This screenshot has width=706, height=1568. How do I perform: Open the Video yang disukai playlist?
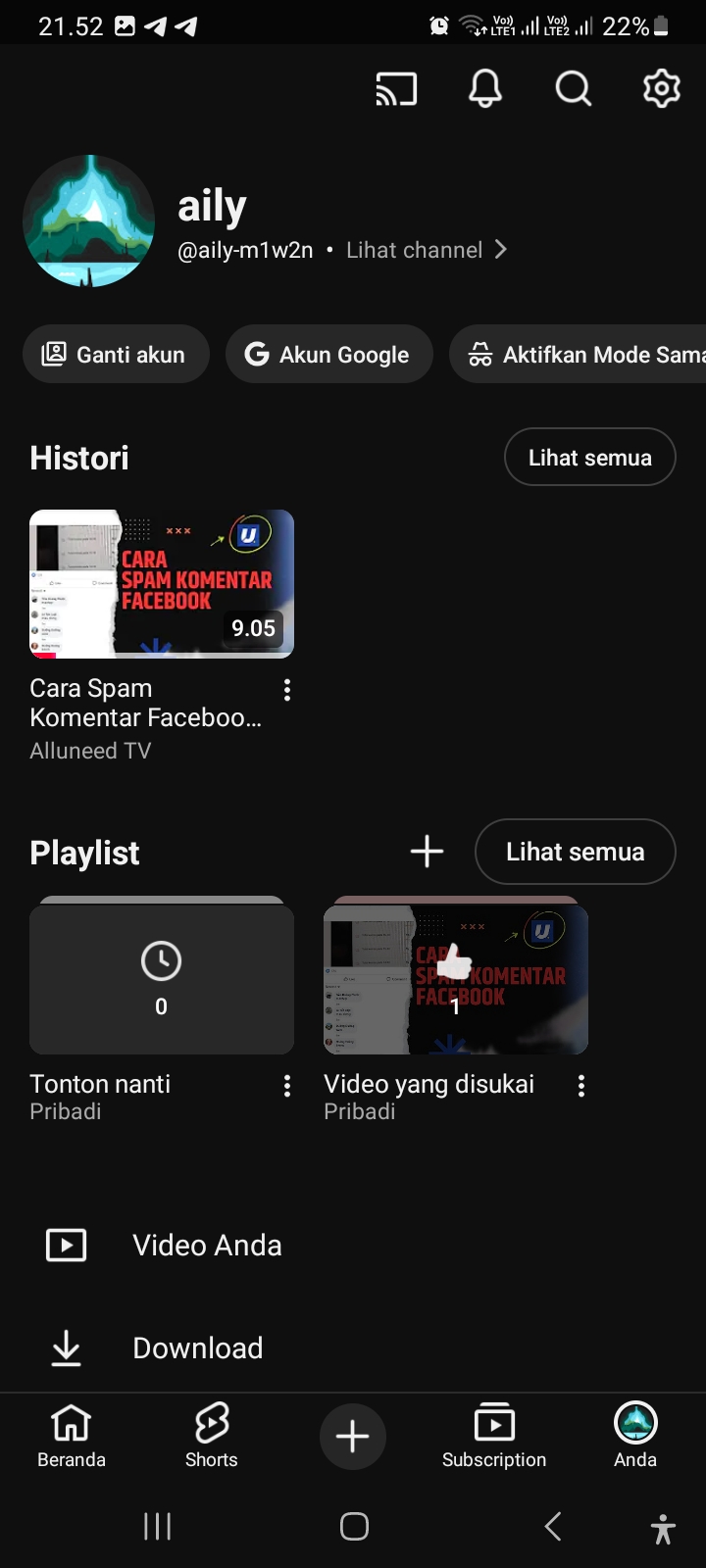456,980
